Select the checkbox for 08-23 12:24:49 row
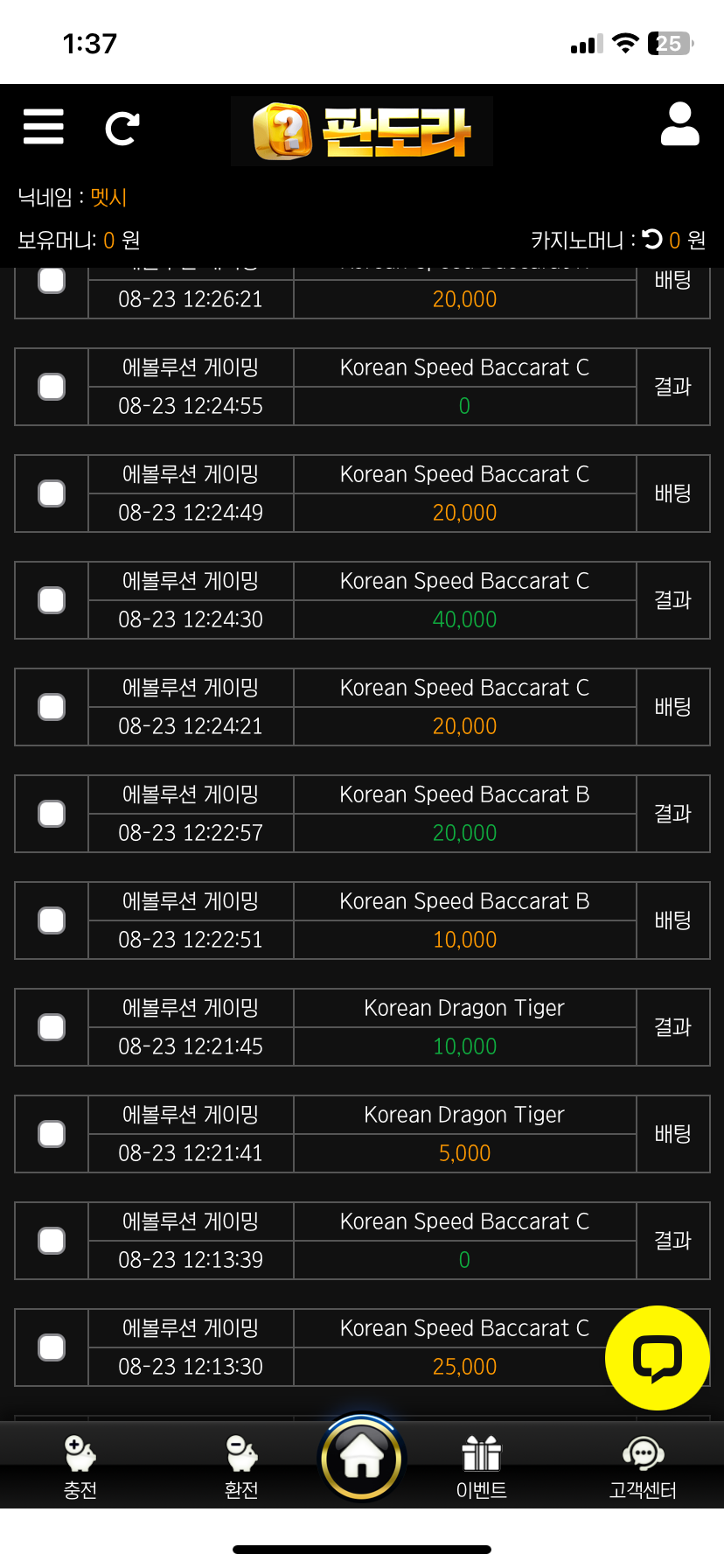724x1568 pixels. (52, 493)
